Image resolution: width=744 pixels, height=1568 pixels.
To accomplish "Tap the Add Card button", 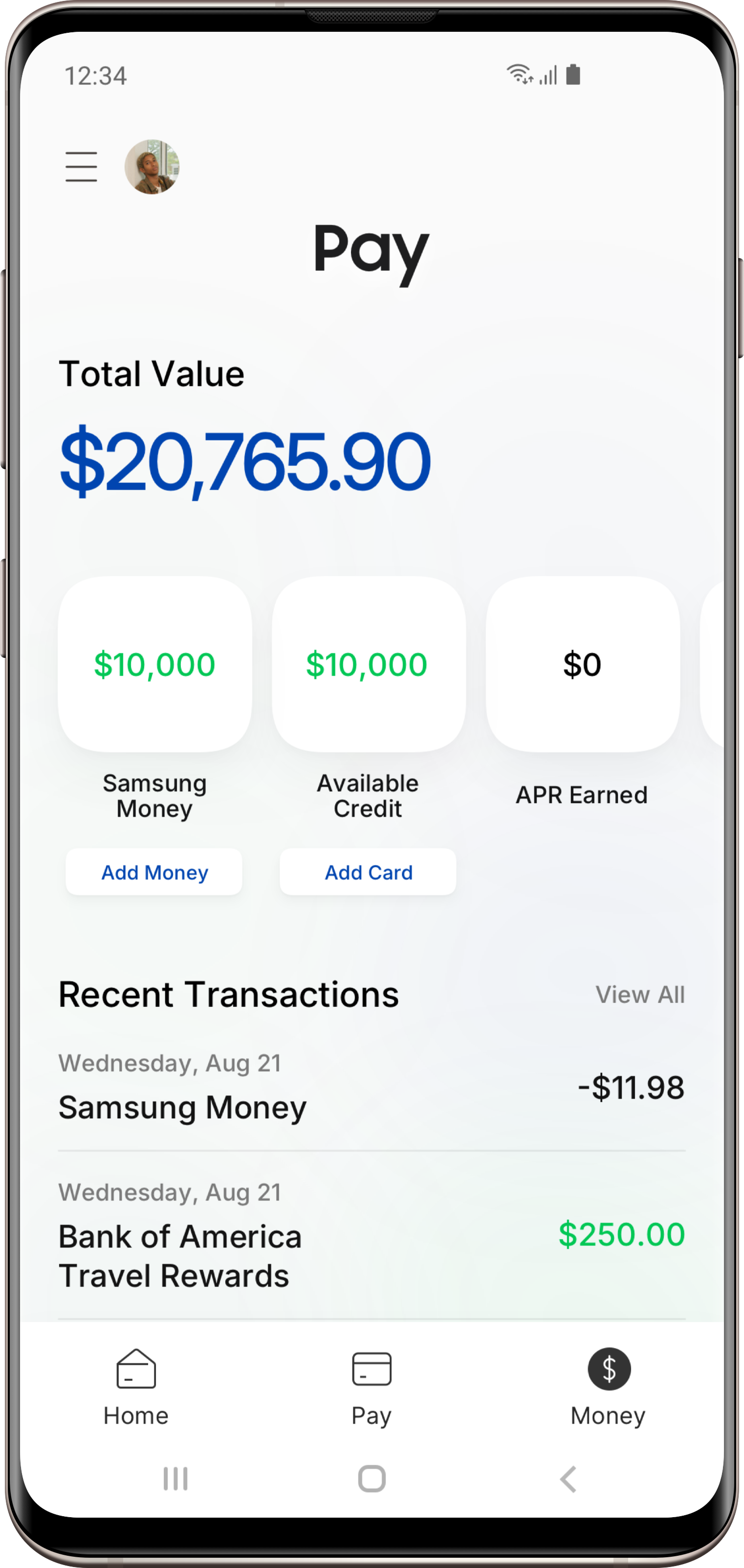I will pyautogui.click(x=368, y=872).
